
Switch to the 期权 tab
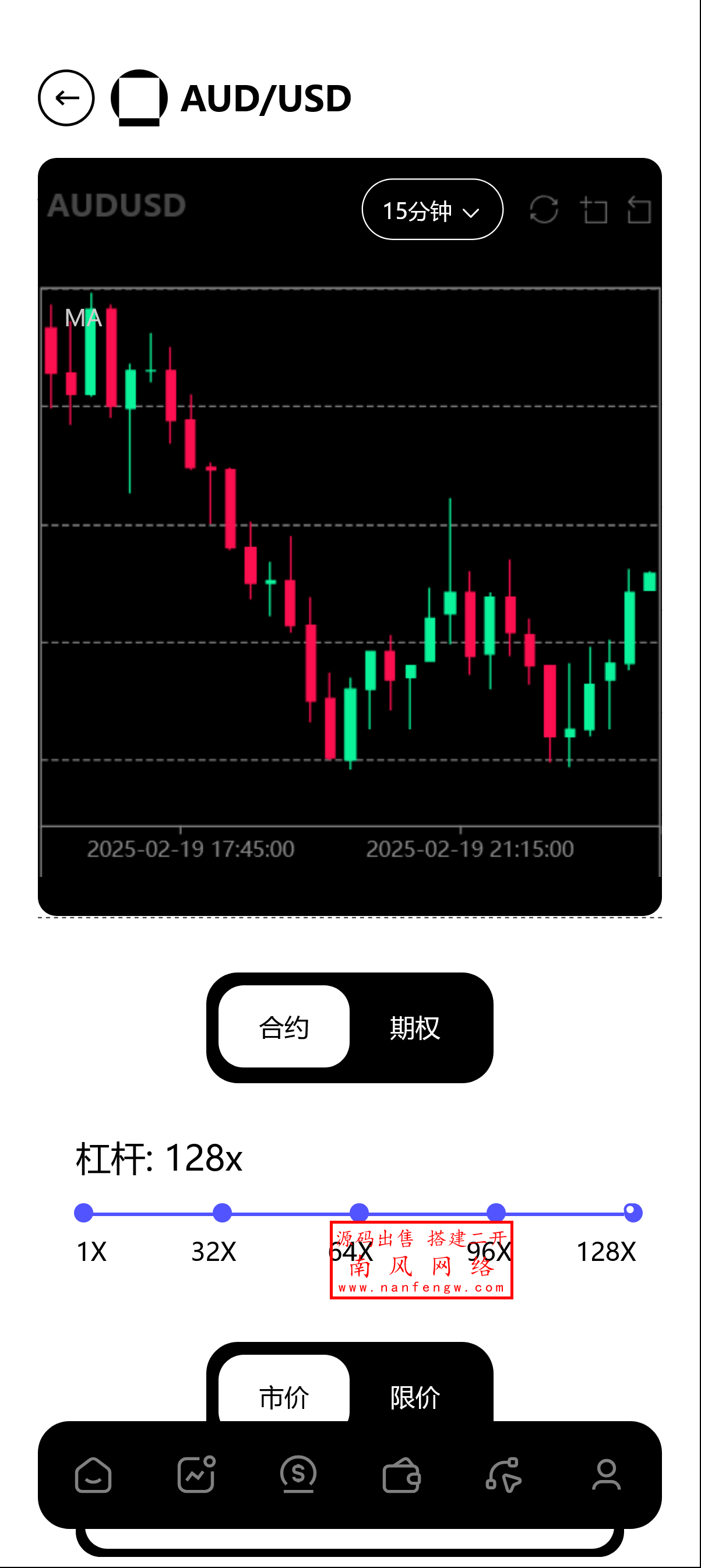tap(414, 1028)
